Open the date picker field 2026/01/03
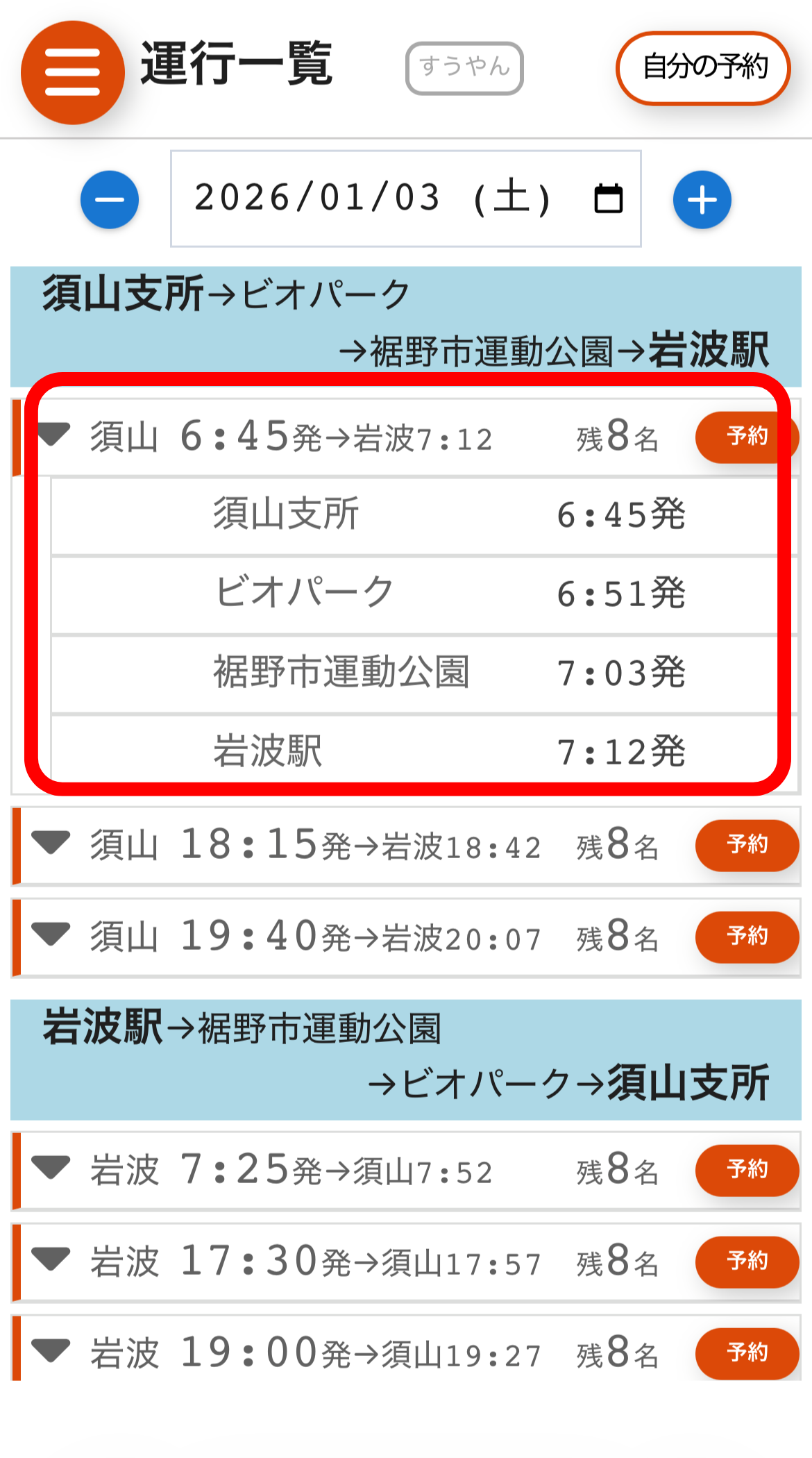The height and width of the screenshot is (1458, 812). click(405, 199)
